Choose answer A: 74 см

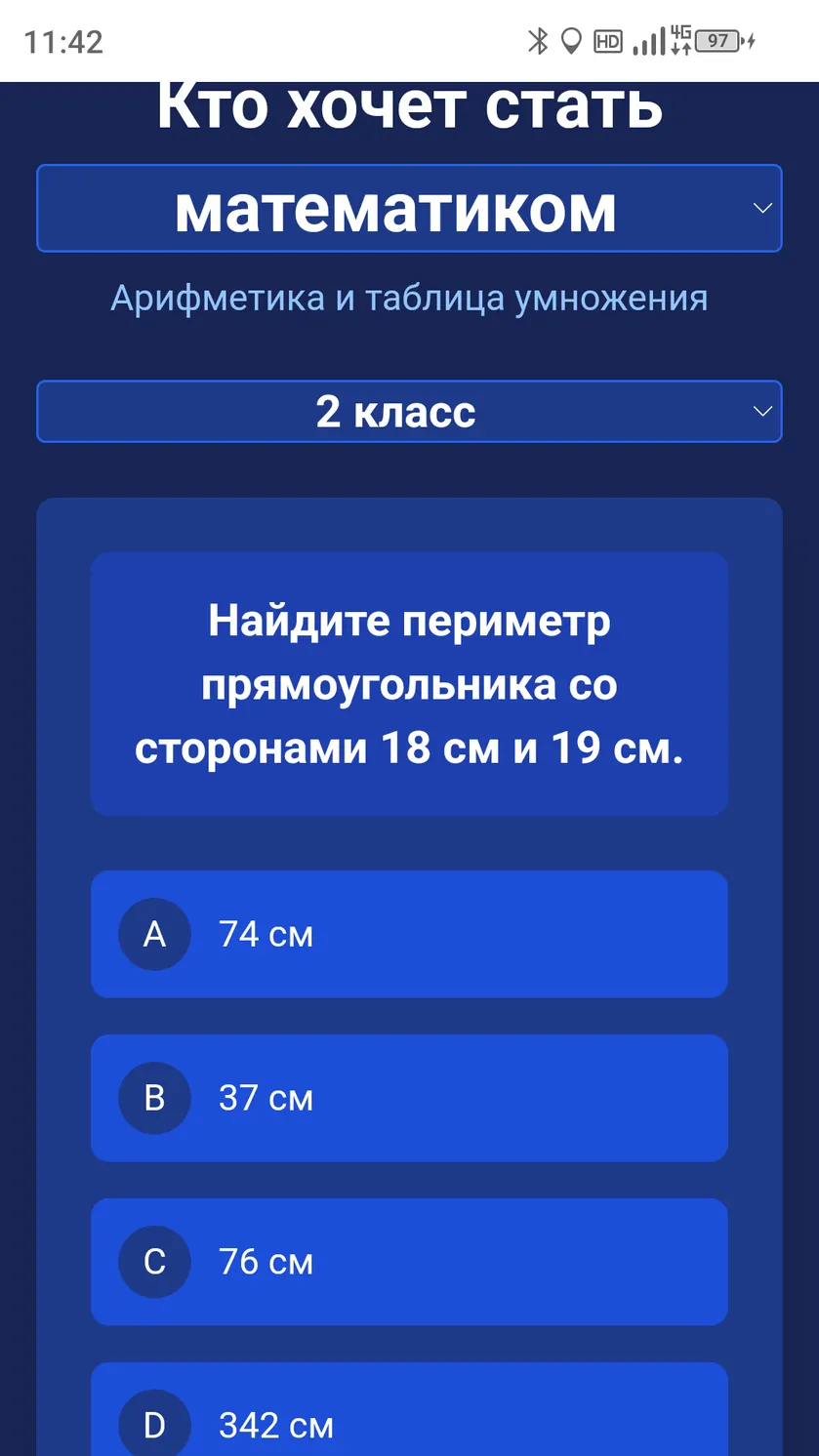409,934
